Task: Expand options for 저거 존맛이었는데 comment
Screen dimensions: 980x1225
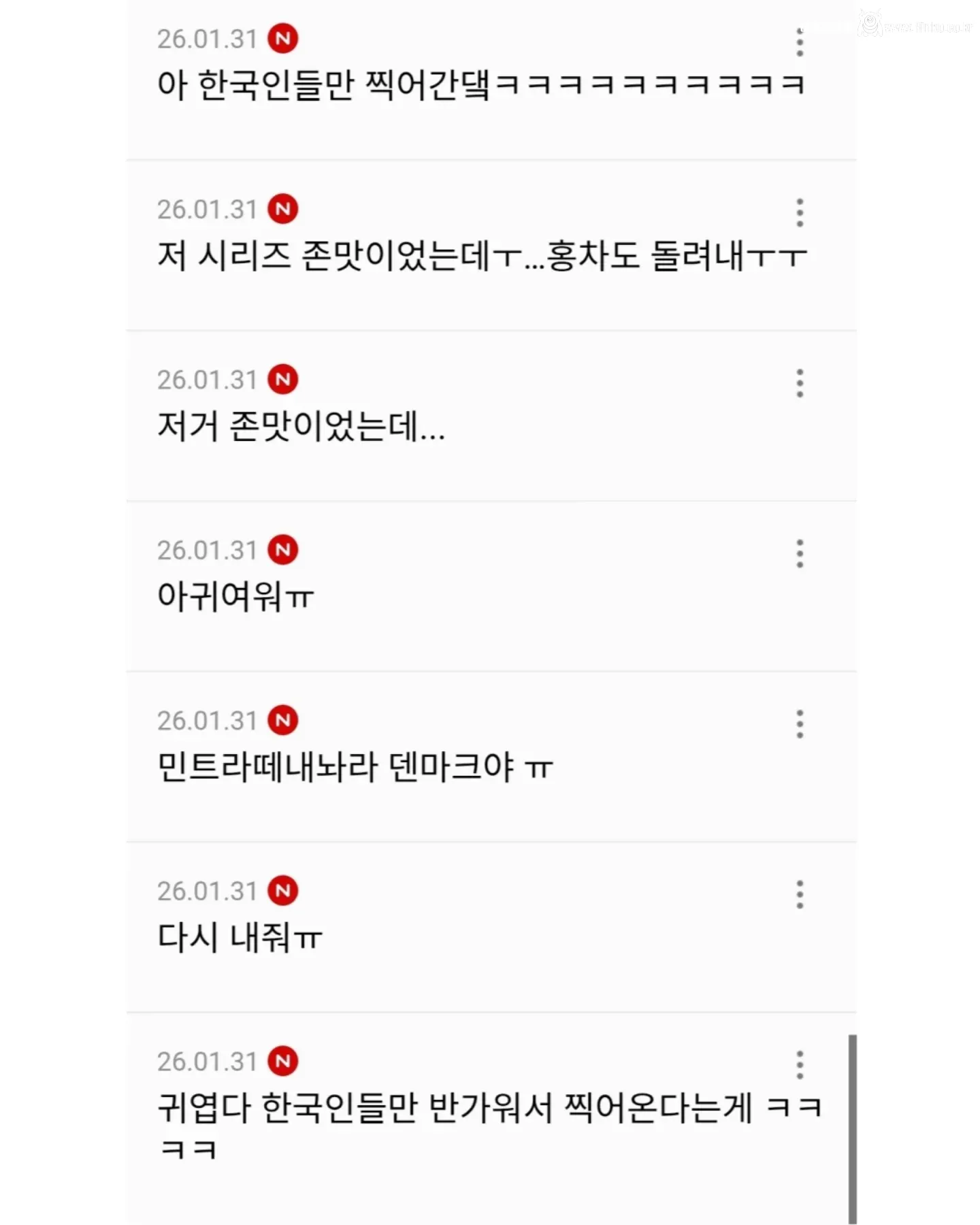Action: coord(799,385)
